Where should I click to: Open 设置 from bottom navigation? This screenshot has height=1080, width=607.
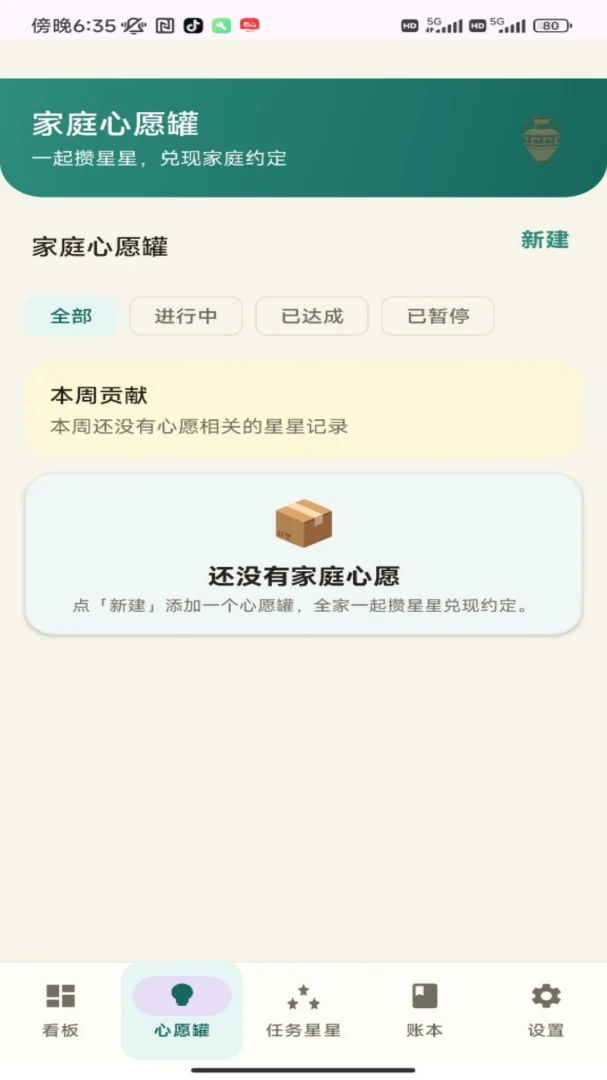pos(546,1010)
